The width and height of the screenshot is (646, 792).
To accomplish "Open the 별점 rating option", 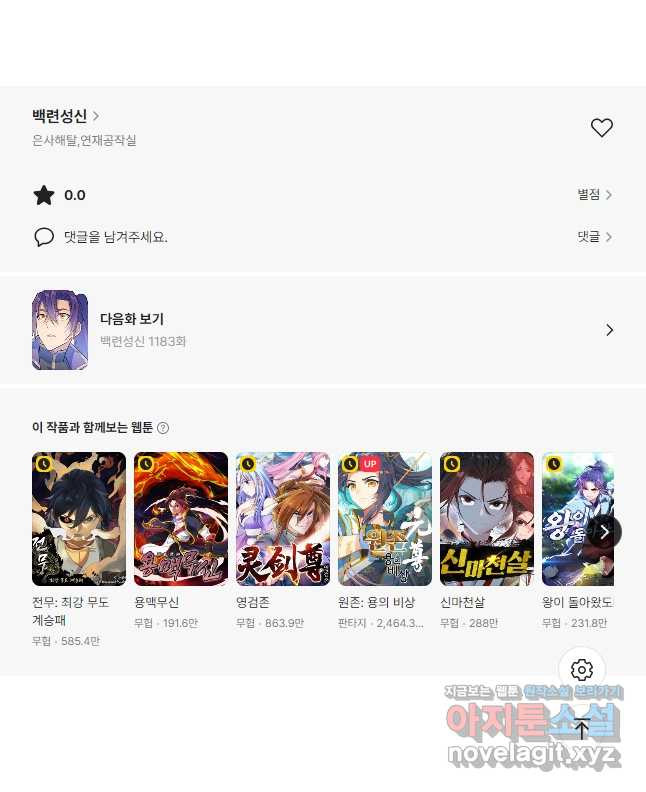I will point(594,195).
